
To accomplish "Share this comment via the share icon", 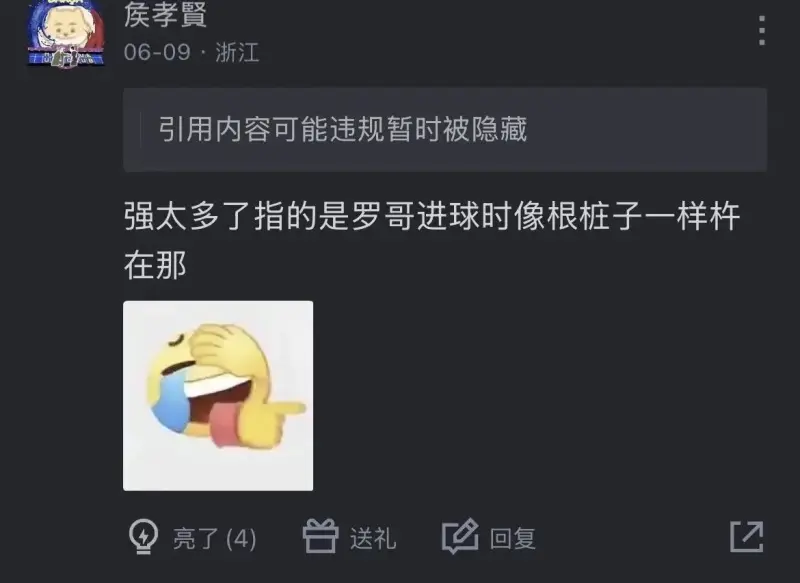I will click(746, 537).
